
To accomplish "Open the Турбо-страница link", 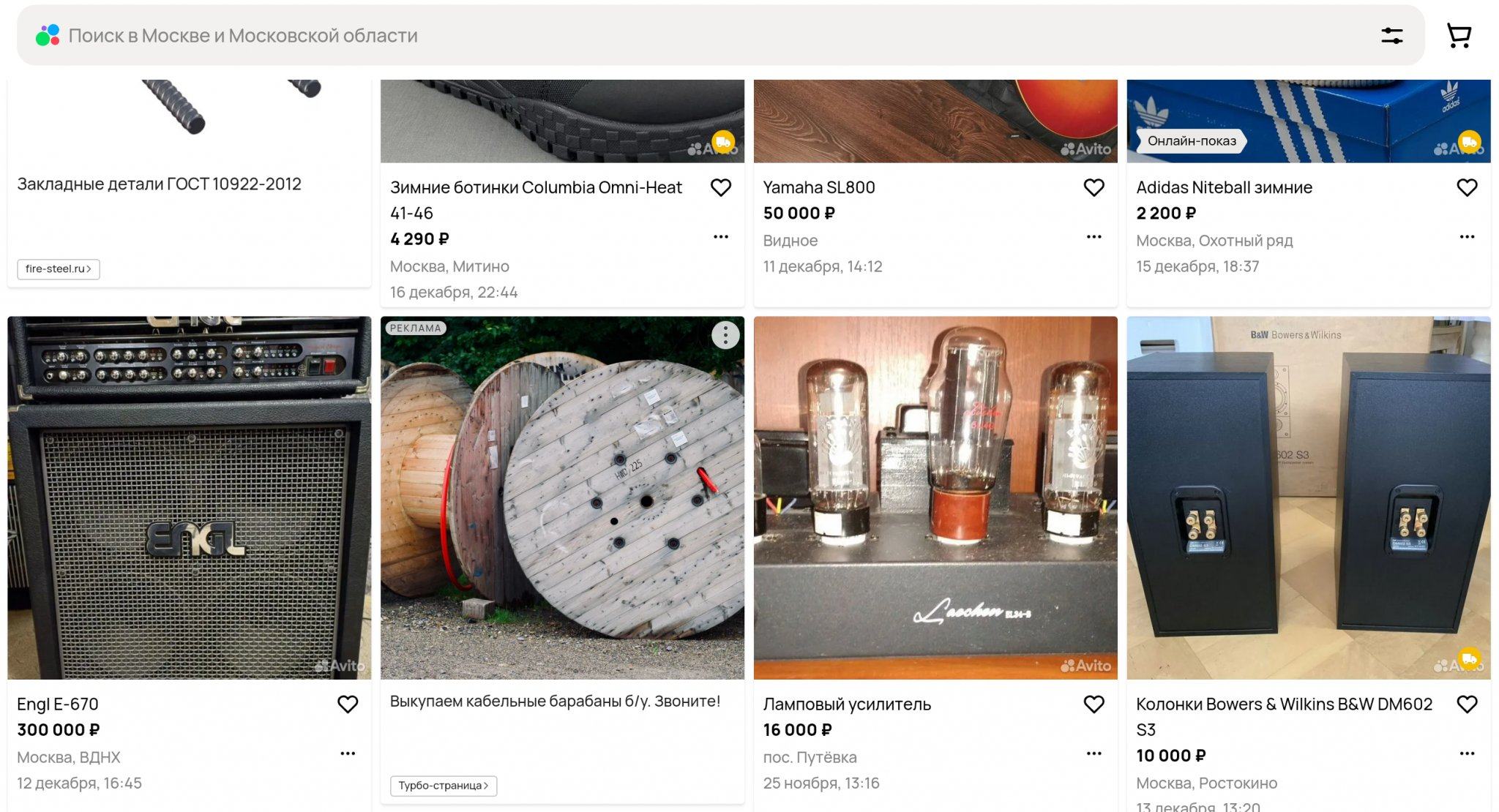I will click(444, 786).
